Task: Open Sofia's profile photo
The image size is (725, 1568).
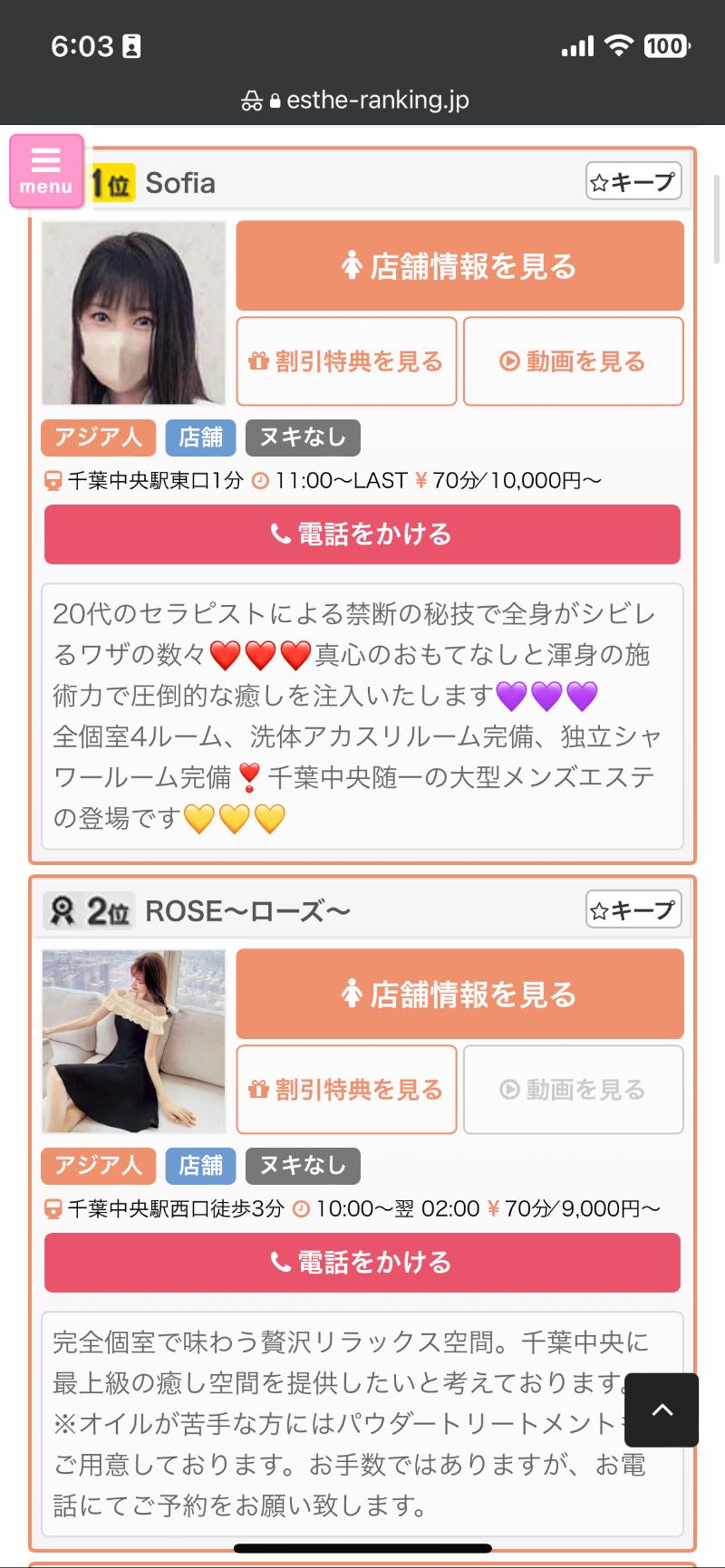Action: pos(134,313)
